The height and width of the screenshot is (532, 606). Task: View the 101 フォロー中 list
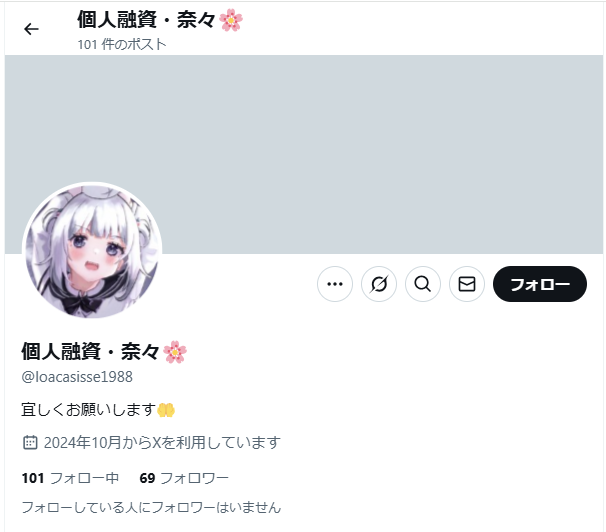point(70,477)
